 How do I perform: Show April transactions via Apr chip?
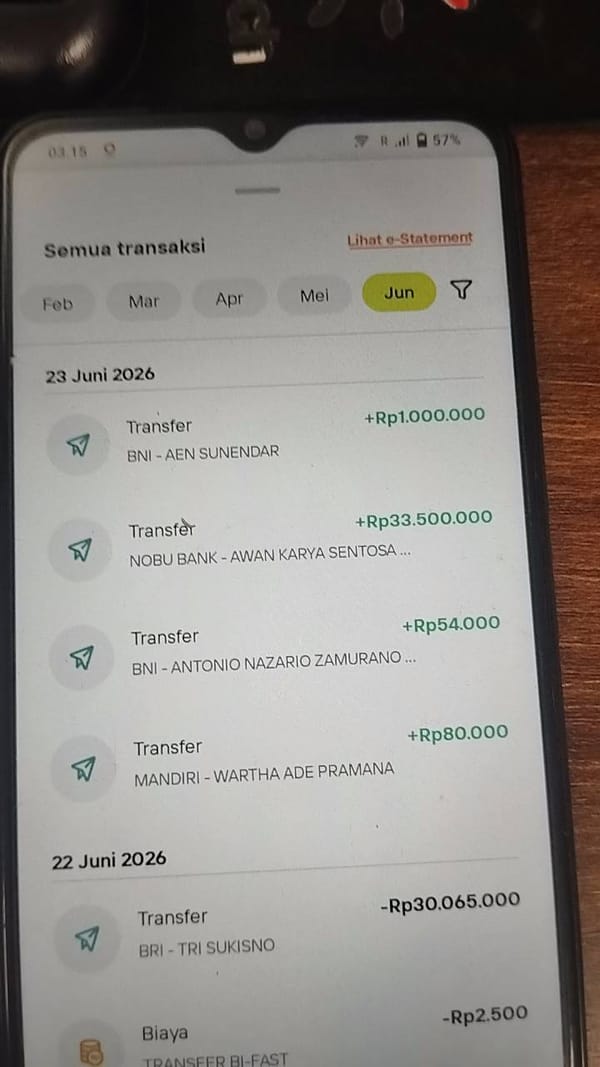pos(229,299)
